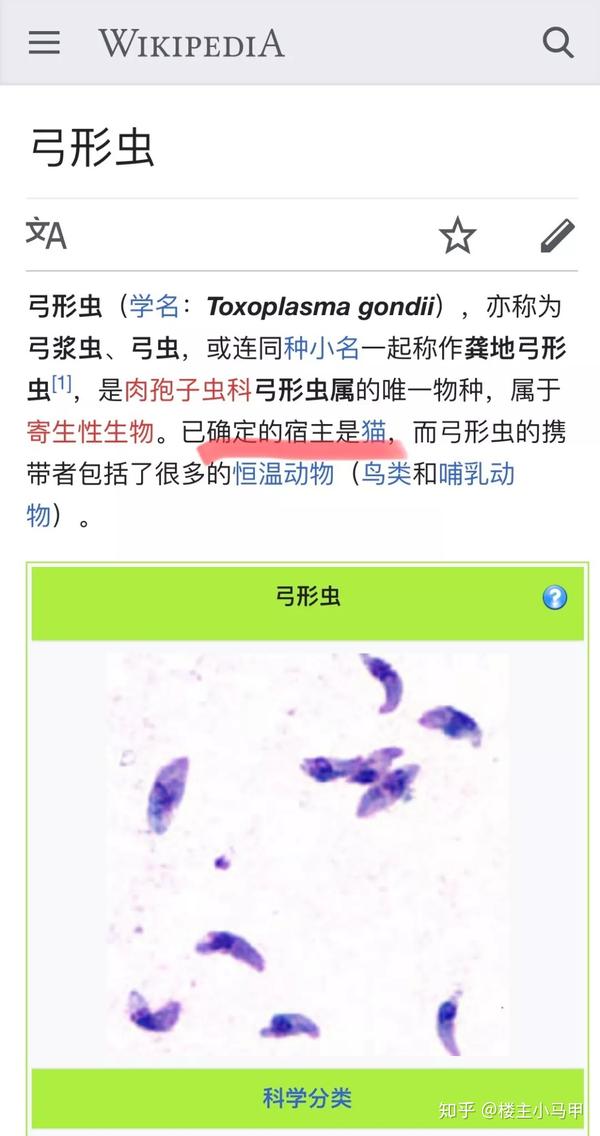The image size is (600, 1136).
Task: Open the 鸟类 link
Action: (386, 473)
